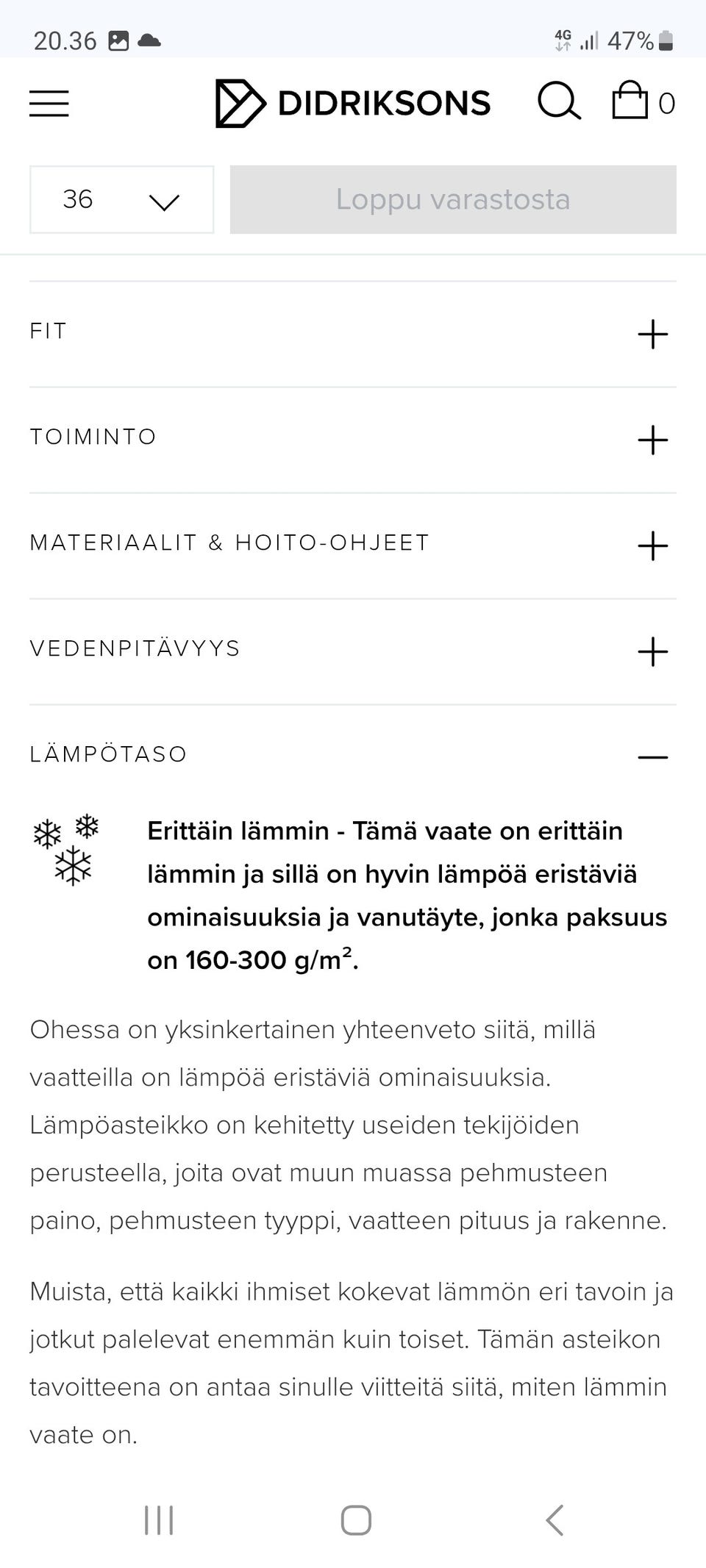Image resolution: width=706 pixels, height=1568 pixels.
Task: Open the shopping bag
Action: (x=643, y=100)
